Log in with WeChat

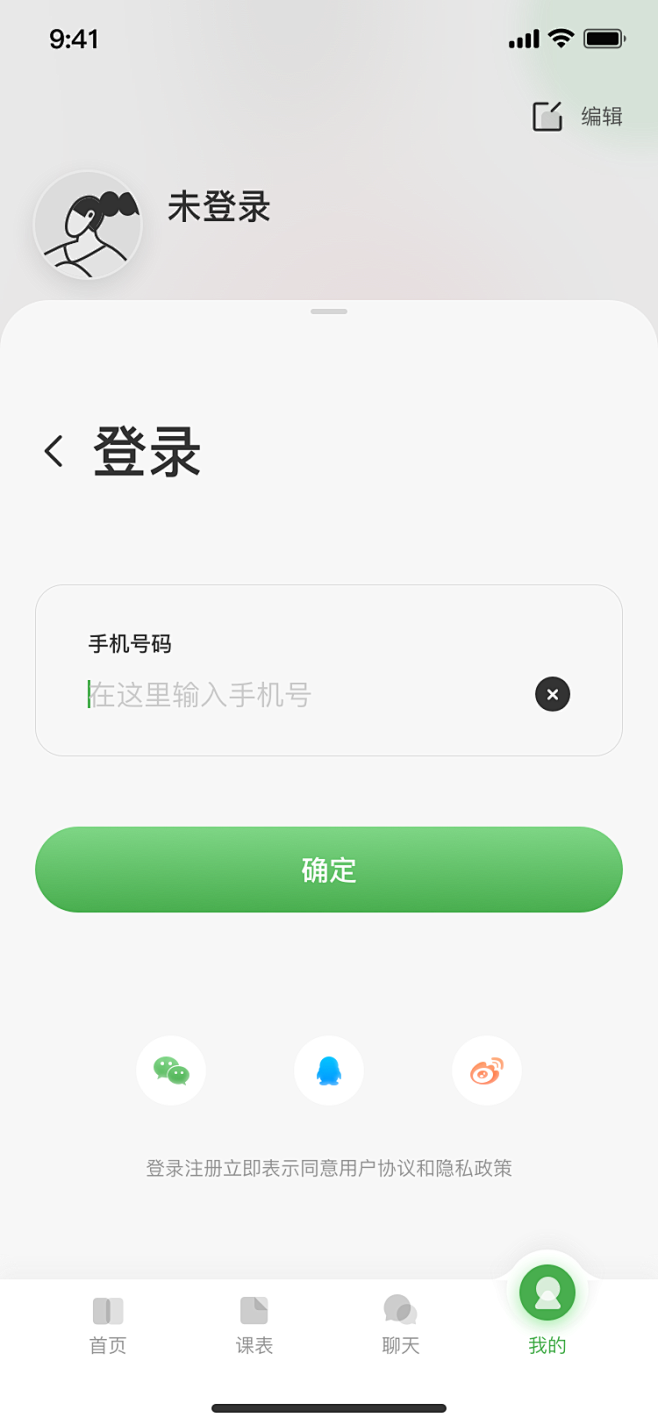(x=171, y=1070)
